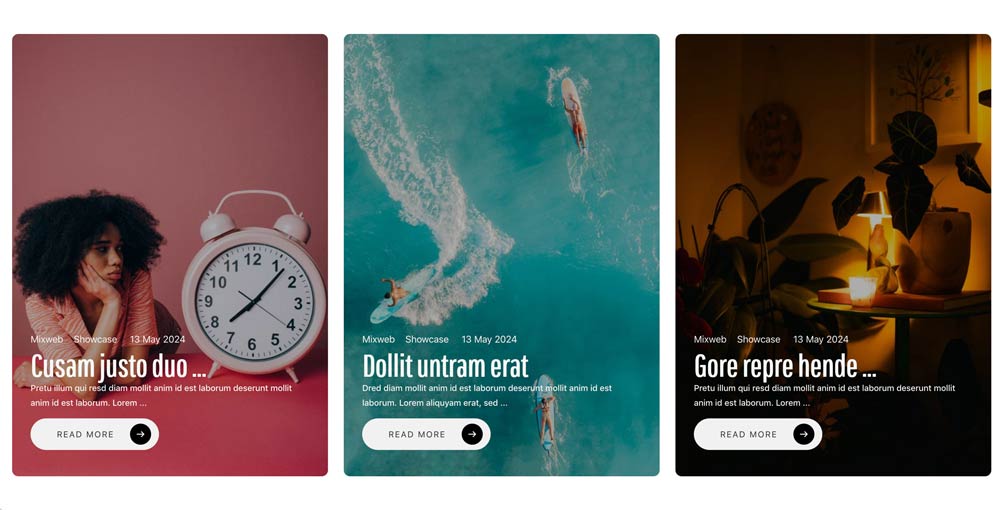
Task: Select Showcase category on the surfing card
Action: (427, 340)
